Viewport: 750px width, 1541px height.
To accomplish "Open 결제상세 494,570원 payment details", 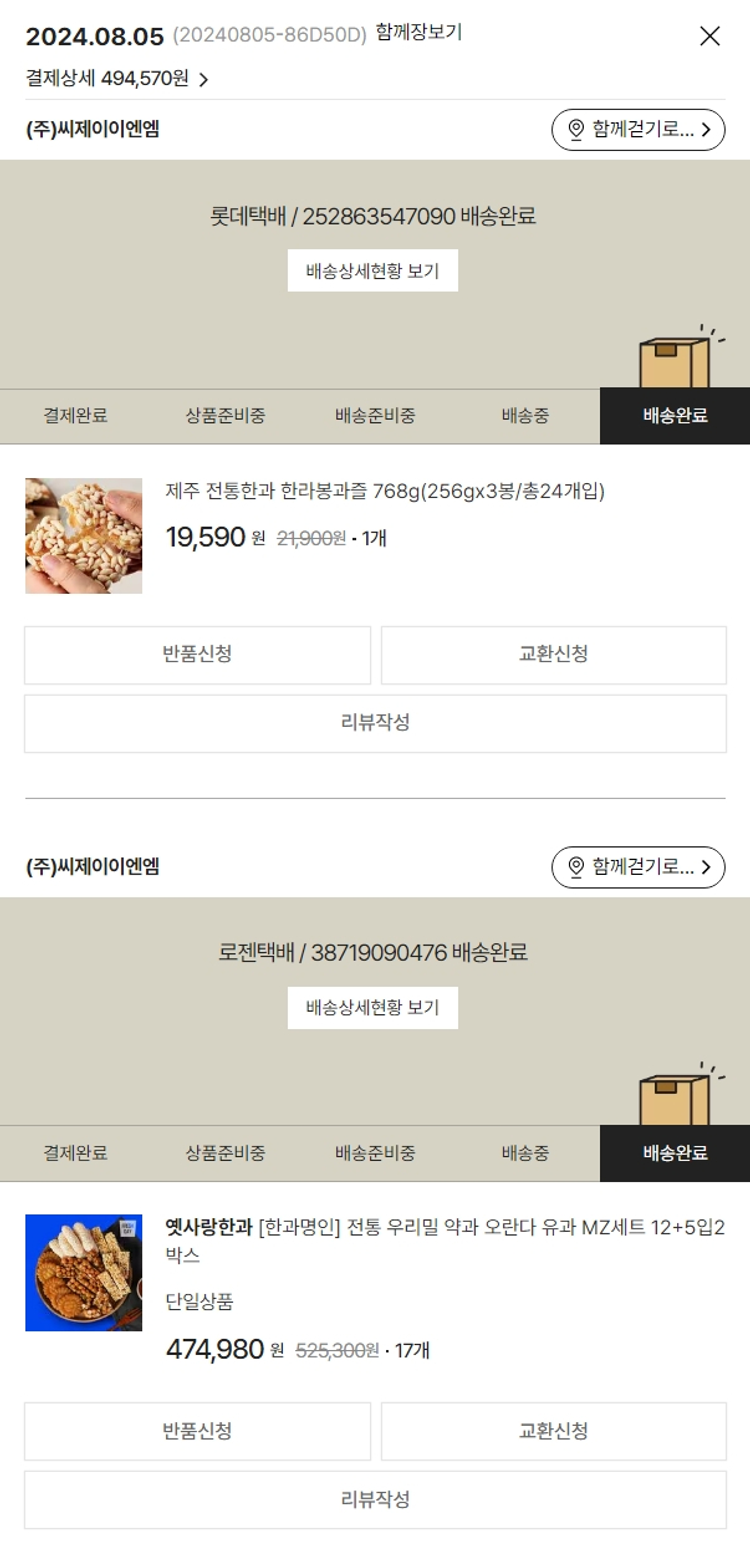I will (x=117, y=79).
